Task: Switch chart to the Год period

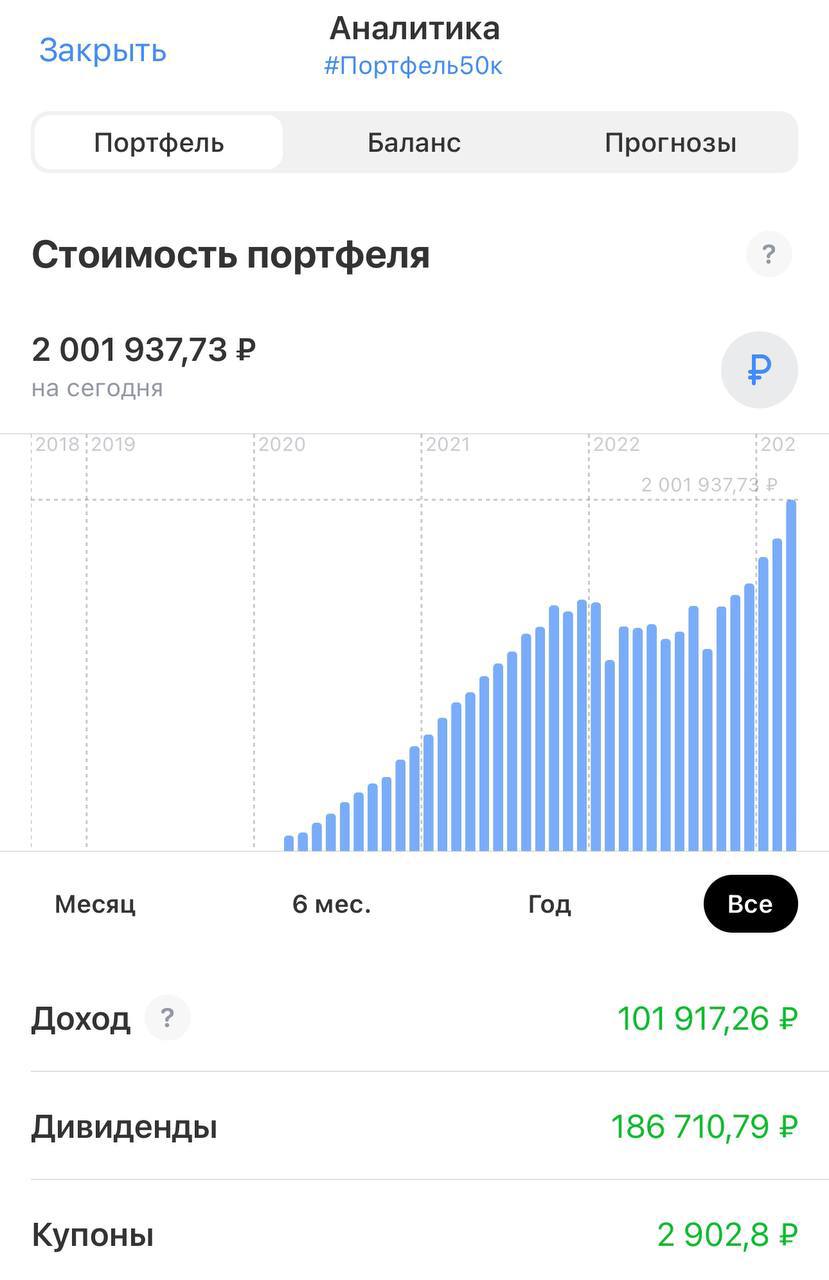Action: click(549, 904)
